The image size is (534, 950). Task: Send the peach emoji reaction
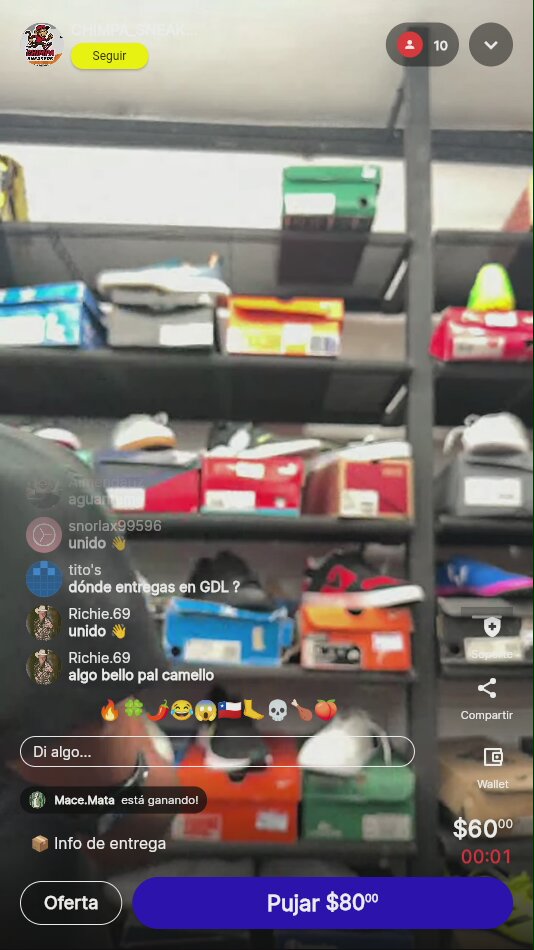pos(325,710)
